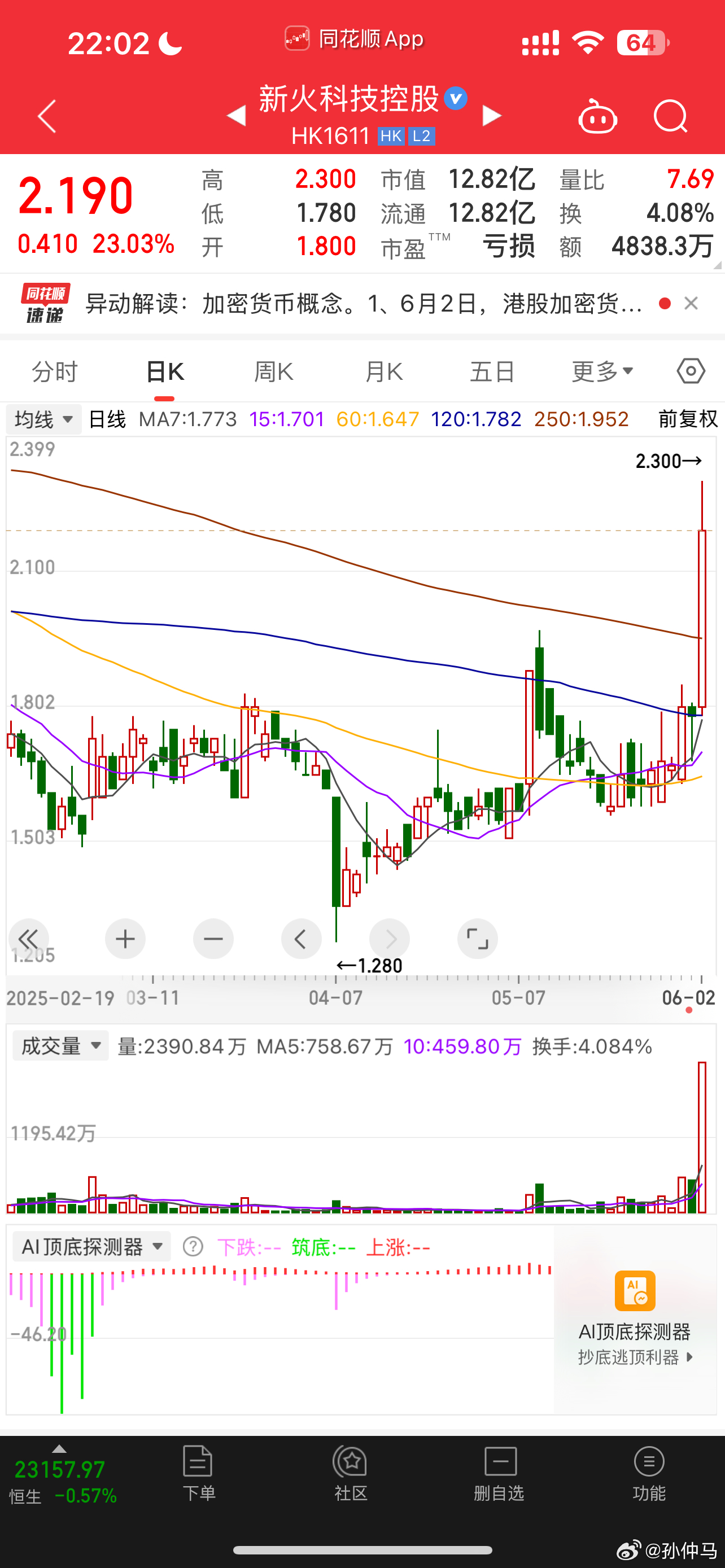Change the 前复权 adjustment setting
The height and width of the screenshot is (1568, 725).
[688, 419]
